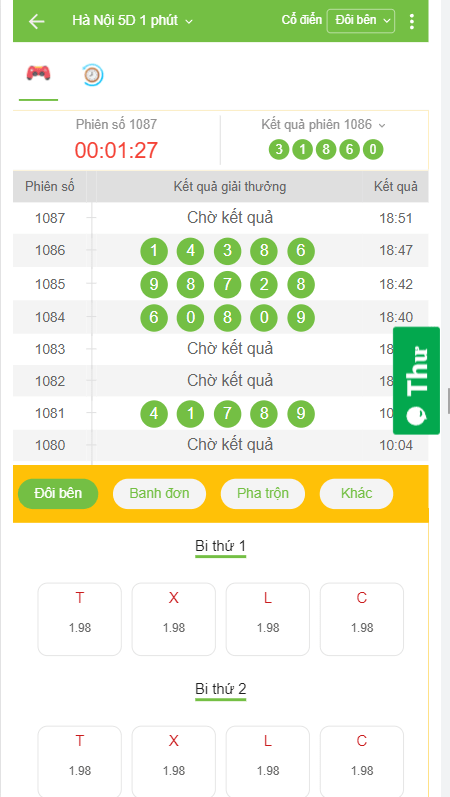Expand the Hà Nội 5D 1 phút game selector
This screenshot has height=797, width=450.
point(133,21)
